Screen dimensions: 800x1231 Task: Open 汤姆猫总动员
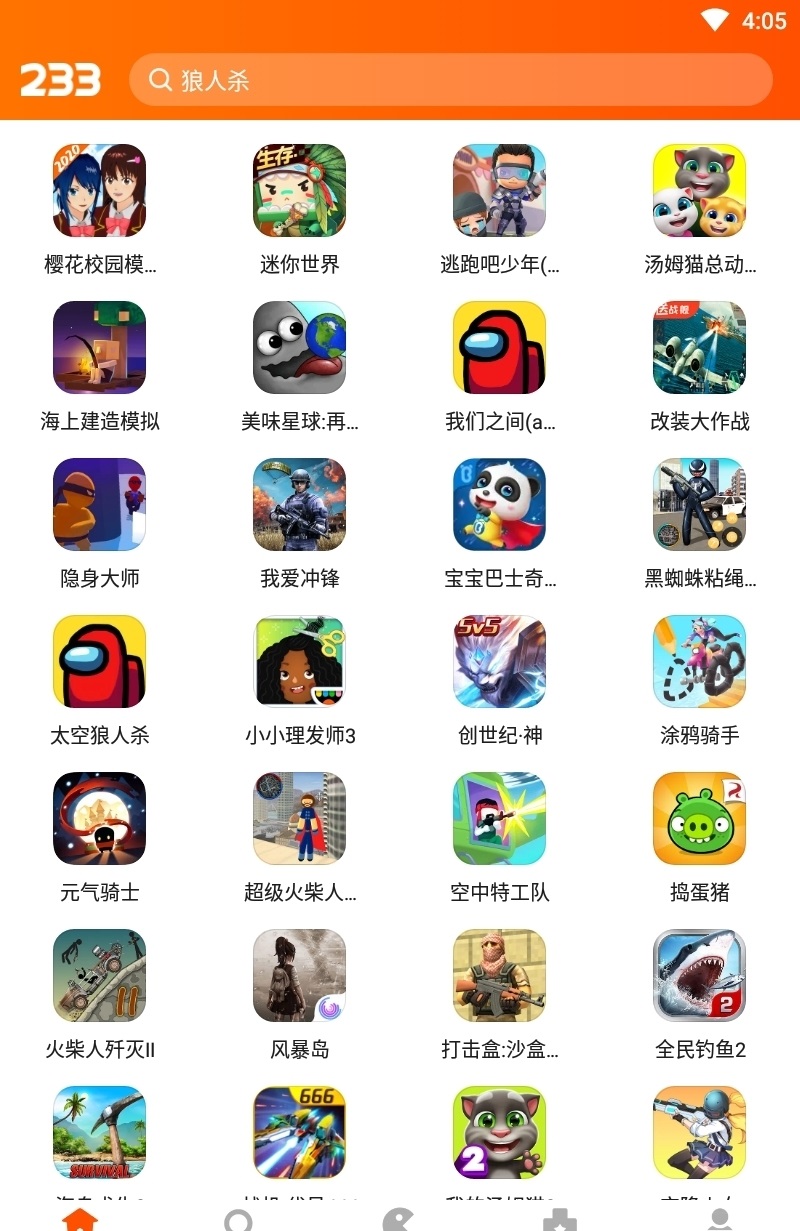[x=698, y=190]
